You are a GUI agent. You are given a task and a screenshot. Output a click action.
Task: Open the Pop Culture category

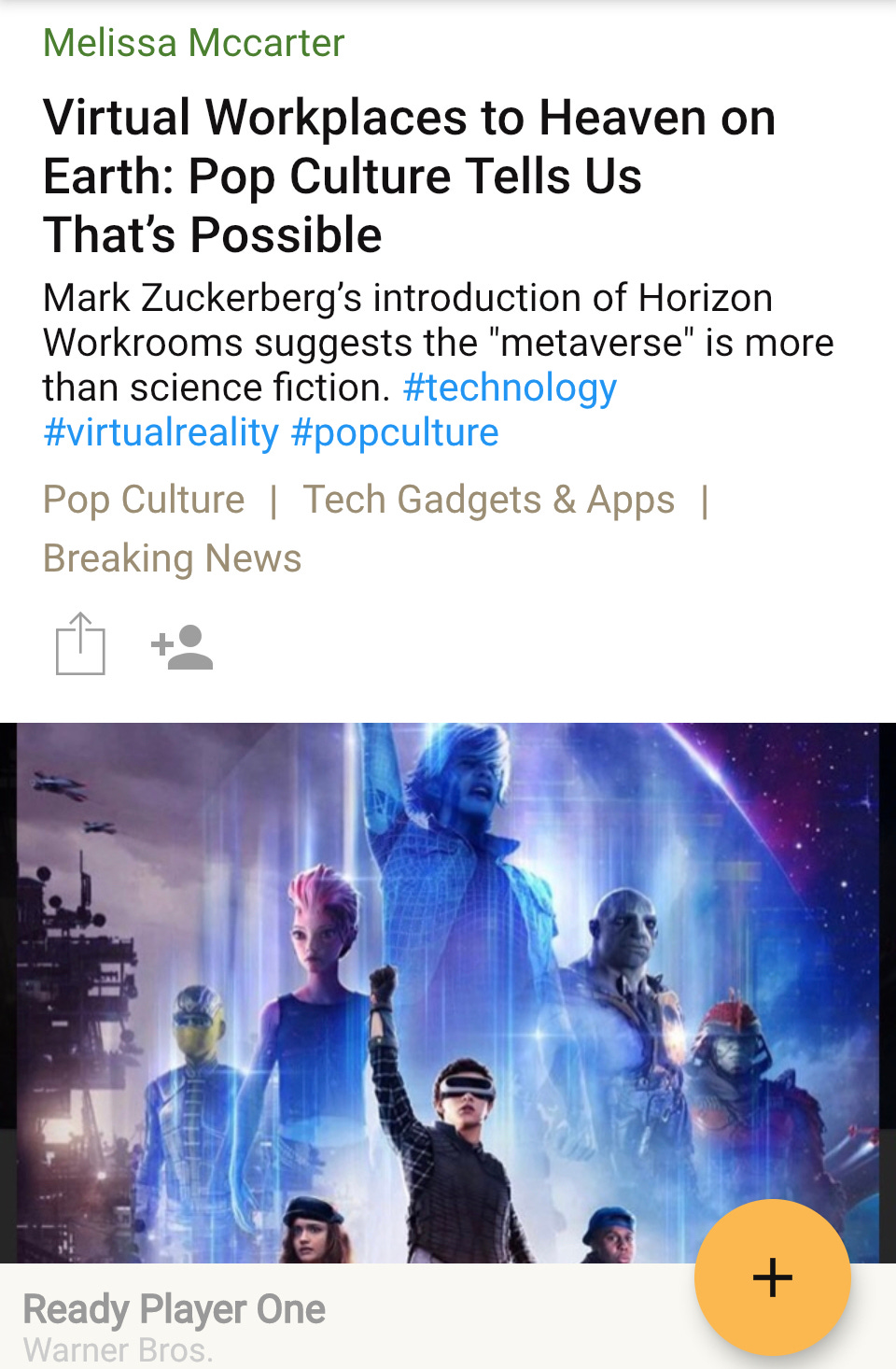coord(144,500)
